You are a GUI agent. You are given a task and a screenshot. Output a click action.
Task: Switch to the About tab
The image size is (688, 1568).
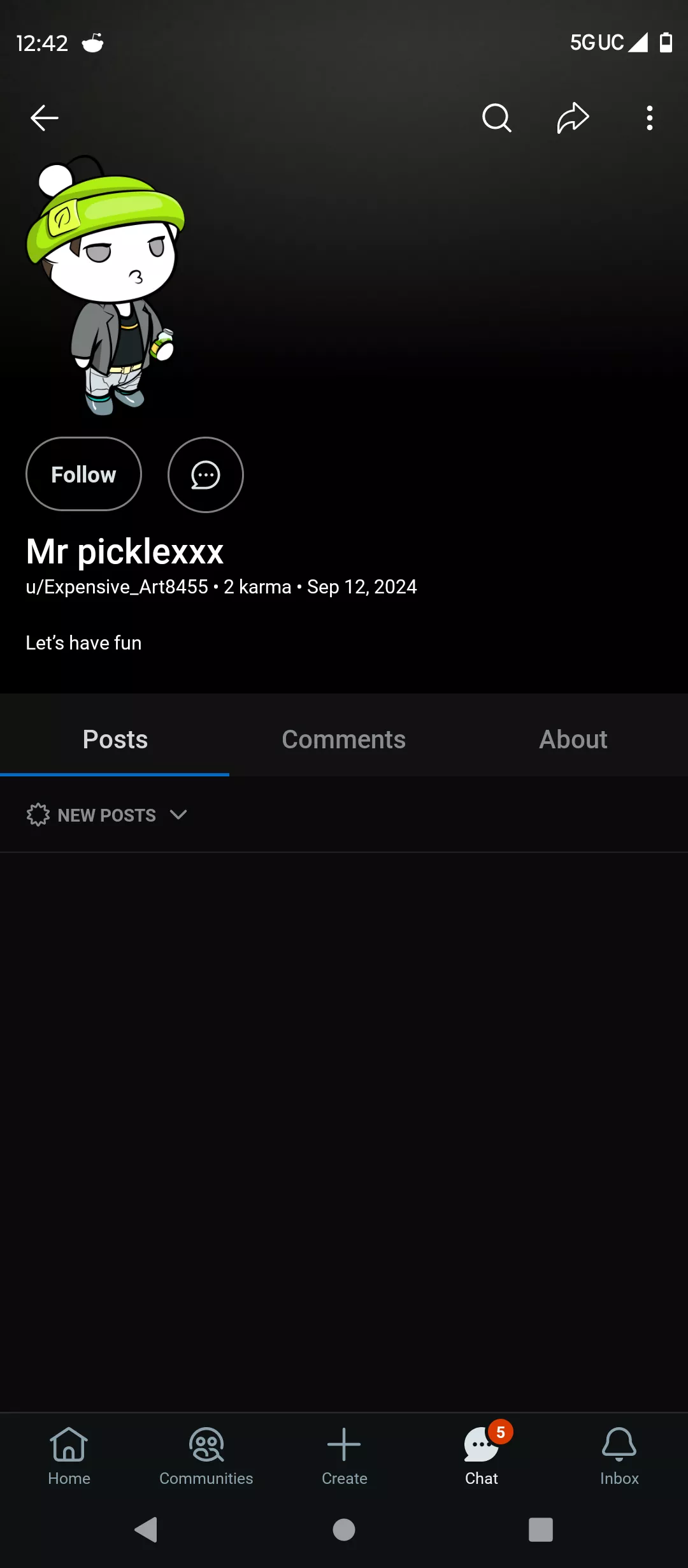(x=573, y=739)
